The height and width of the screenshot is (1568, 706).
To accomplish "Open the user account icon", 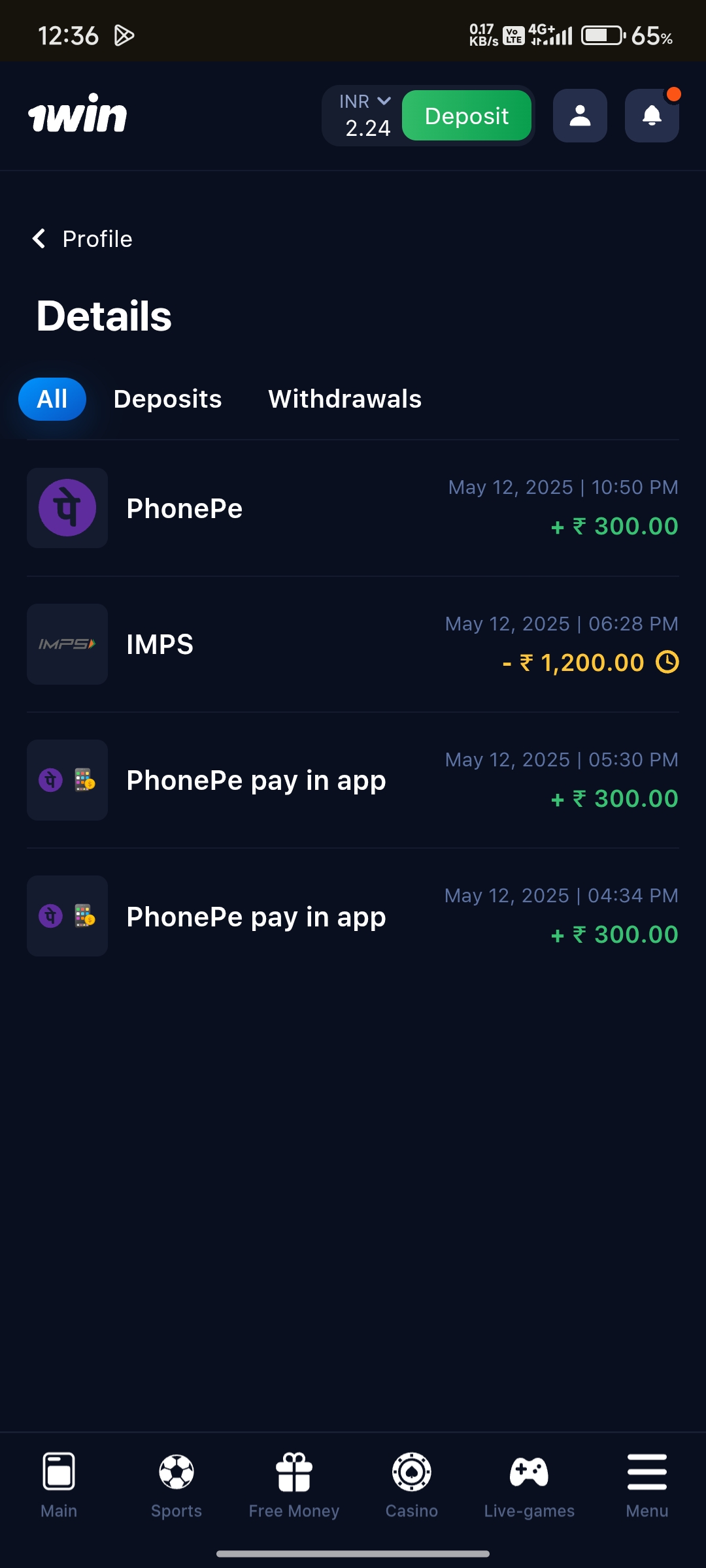I will coord(580,116).
